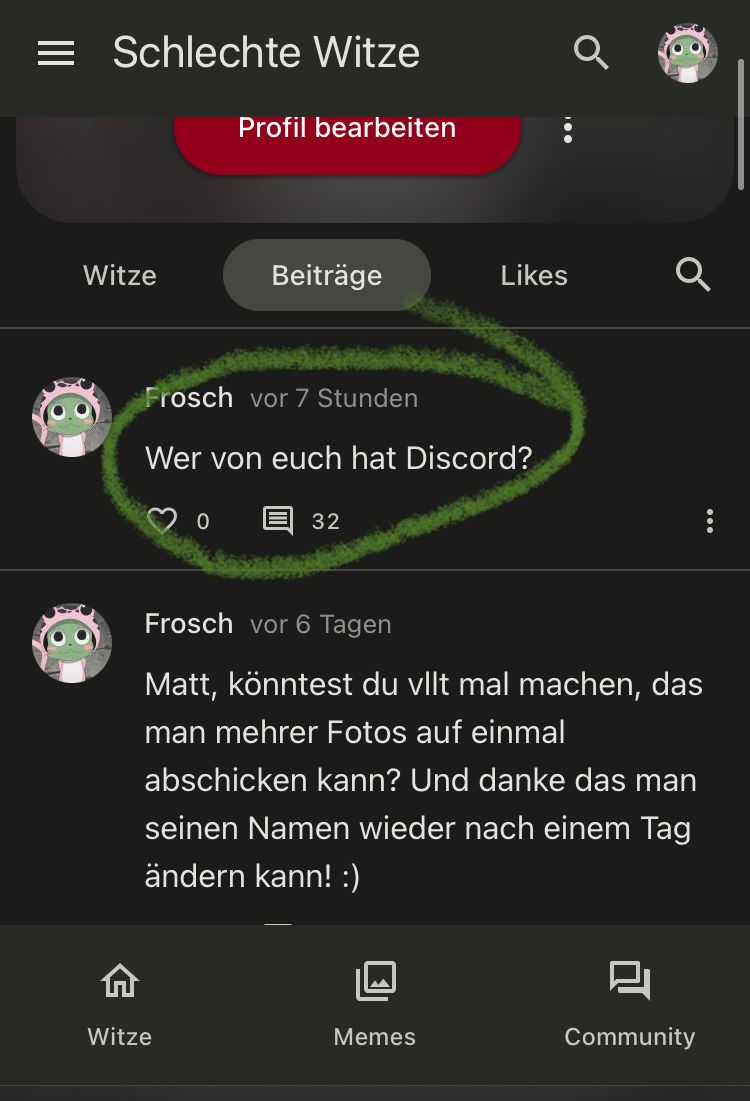This screenshot has width=750, height=1101.
Task: Open the post addressed to Matt about photos
Action: click(423, 780)
